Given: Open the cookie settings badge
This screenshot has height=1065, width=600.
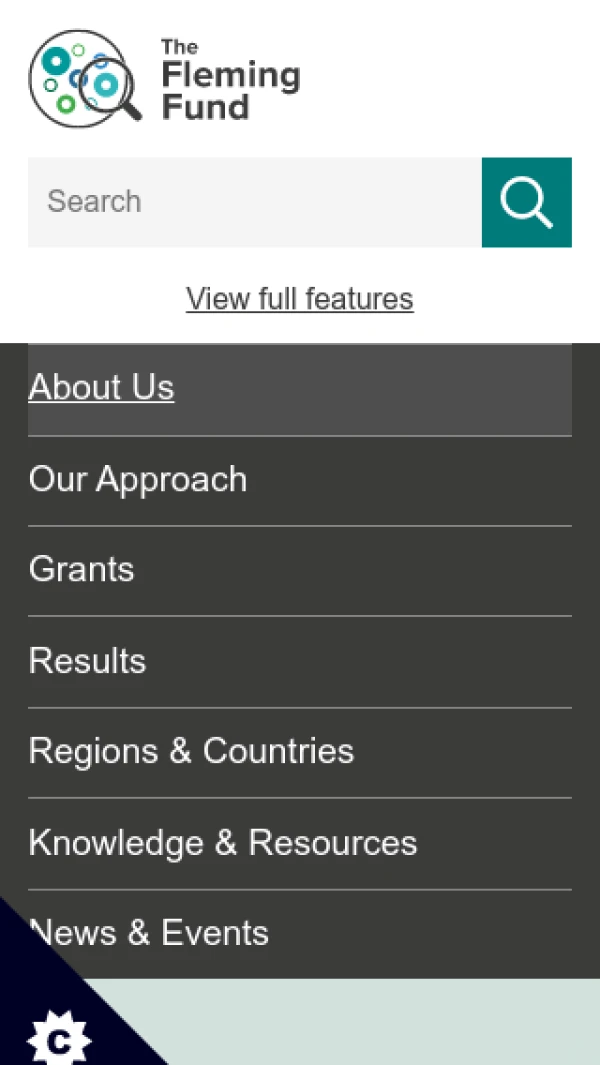Looking at the screenshot, I should pyautogui.click(x=57, y=1040).
